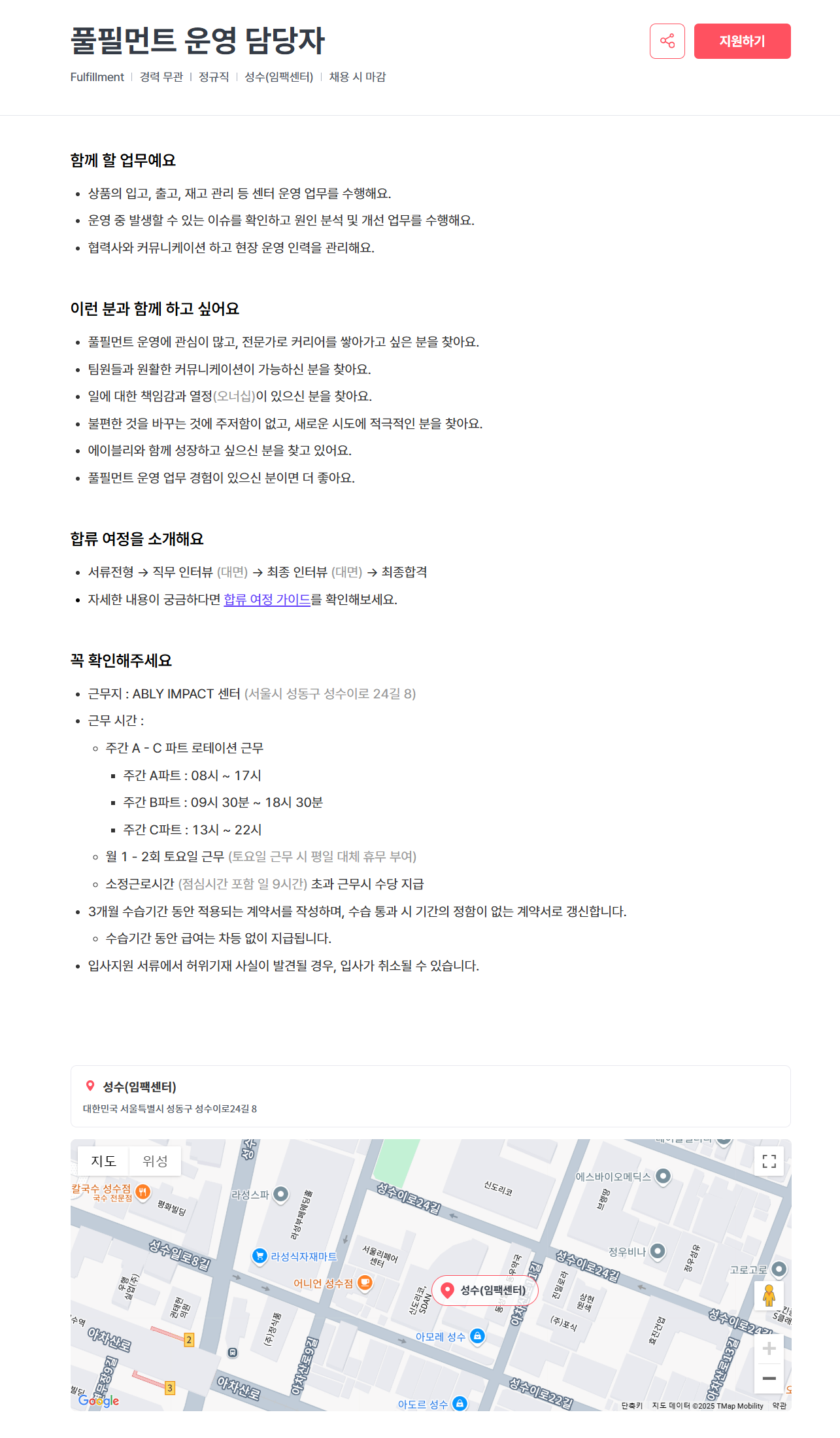
Task: Open the Google logo link on map
Action: click(99, 1400)
